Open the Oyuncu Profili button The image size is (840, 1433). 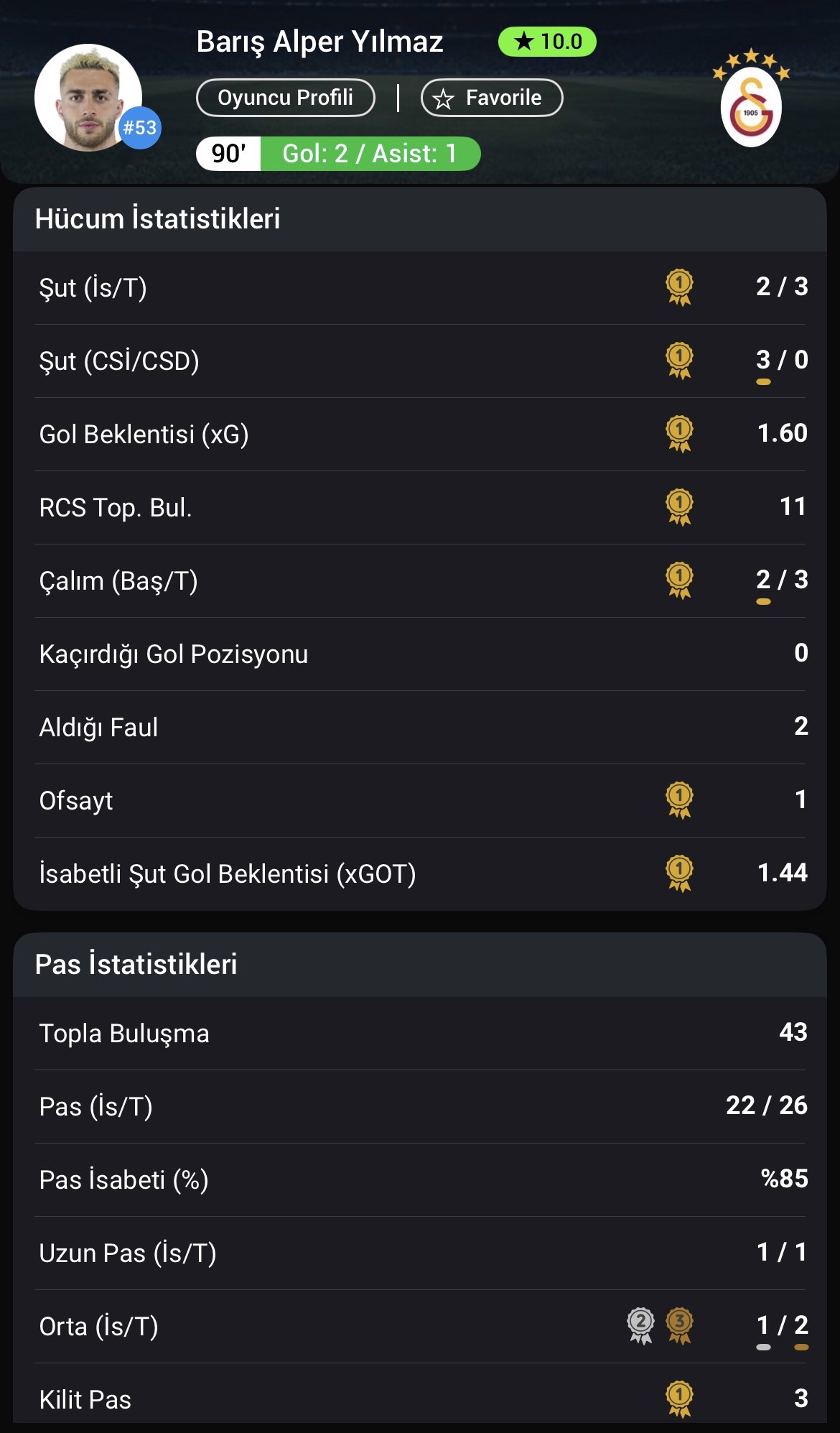point(285,98)
